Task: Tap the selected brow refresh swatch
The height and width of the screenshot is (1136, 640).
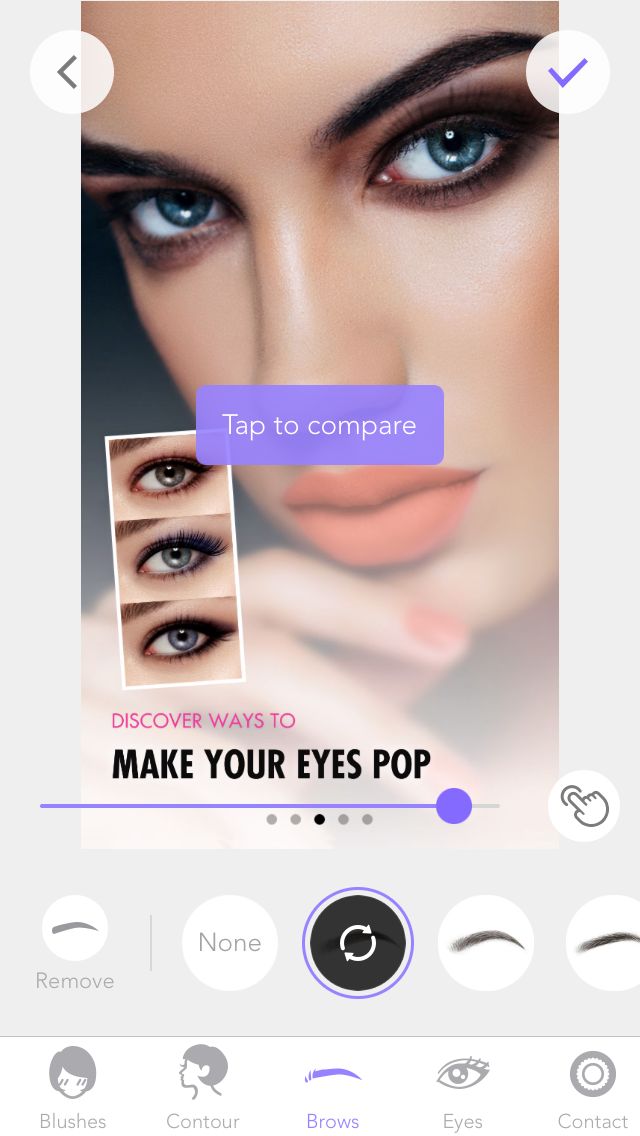Action: (x=358, y=943)
